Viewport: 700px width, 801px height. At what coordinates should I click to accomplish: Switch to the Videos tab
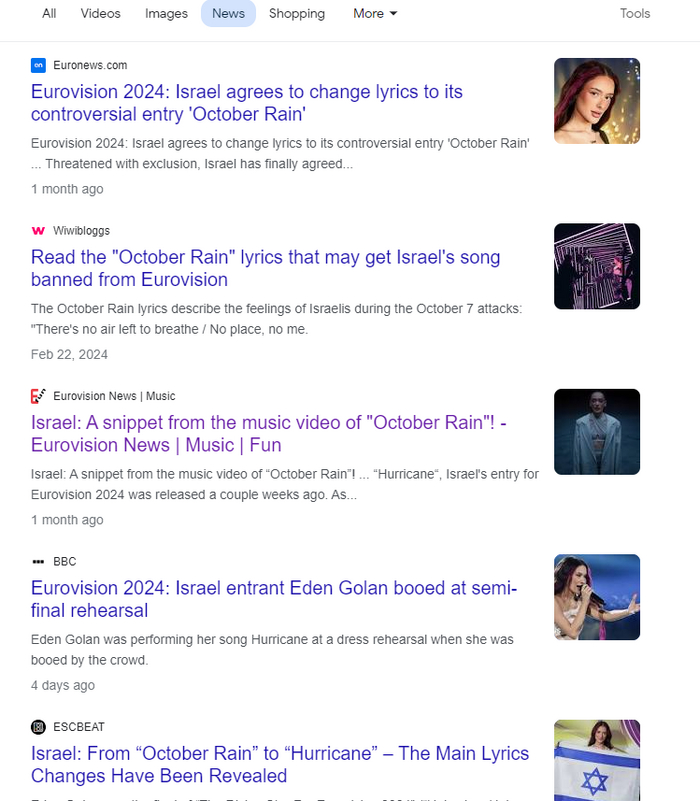100,13
